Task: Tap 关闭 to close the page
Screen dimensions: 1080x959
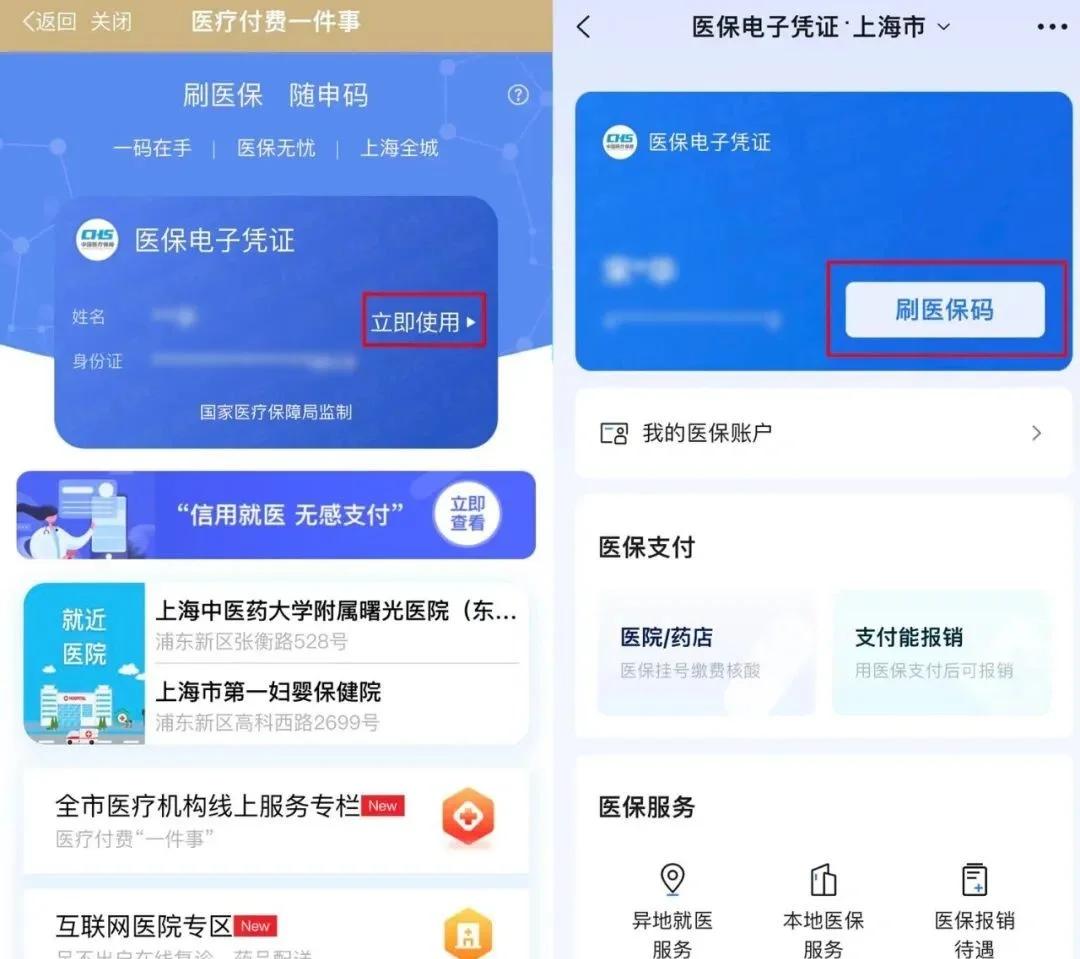Action: click(111, 21)
